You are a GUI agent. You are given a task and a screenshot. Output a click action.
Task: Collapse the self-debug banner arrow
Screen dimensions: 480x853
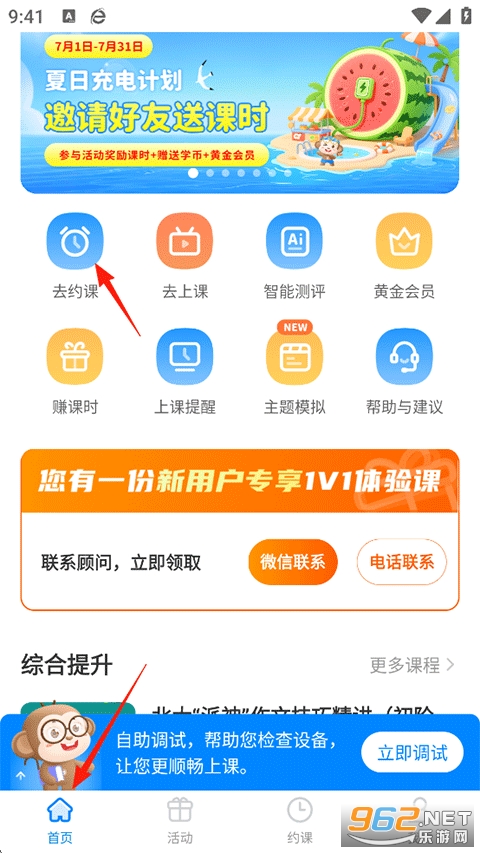[20, 776]
